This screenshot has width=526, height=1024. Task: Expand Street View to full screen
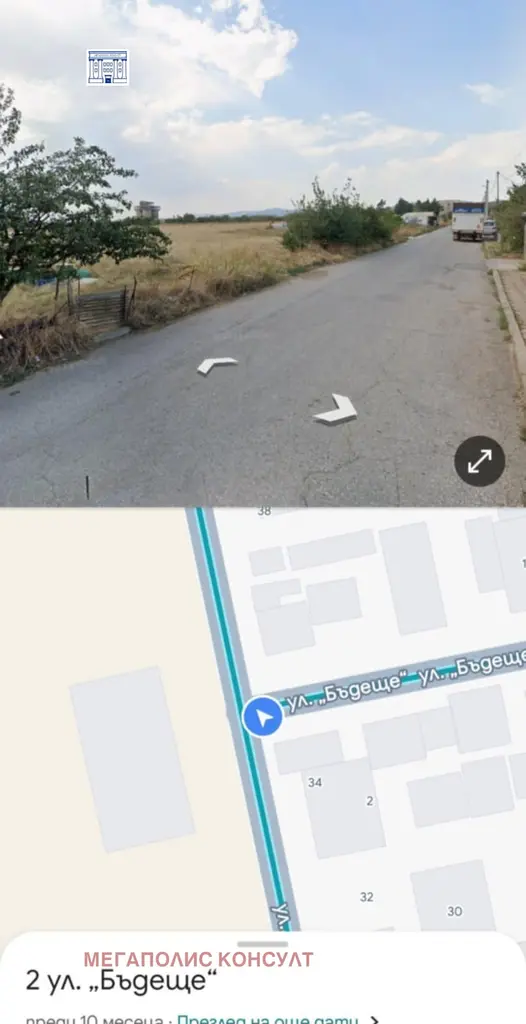tap(480, 461)
